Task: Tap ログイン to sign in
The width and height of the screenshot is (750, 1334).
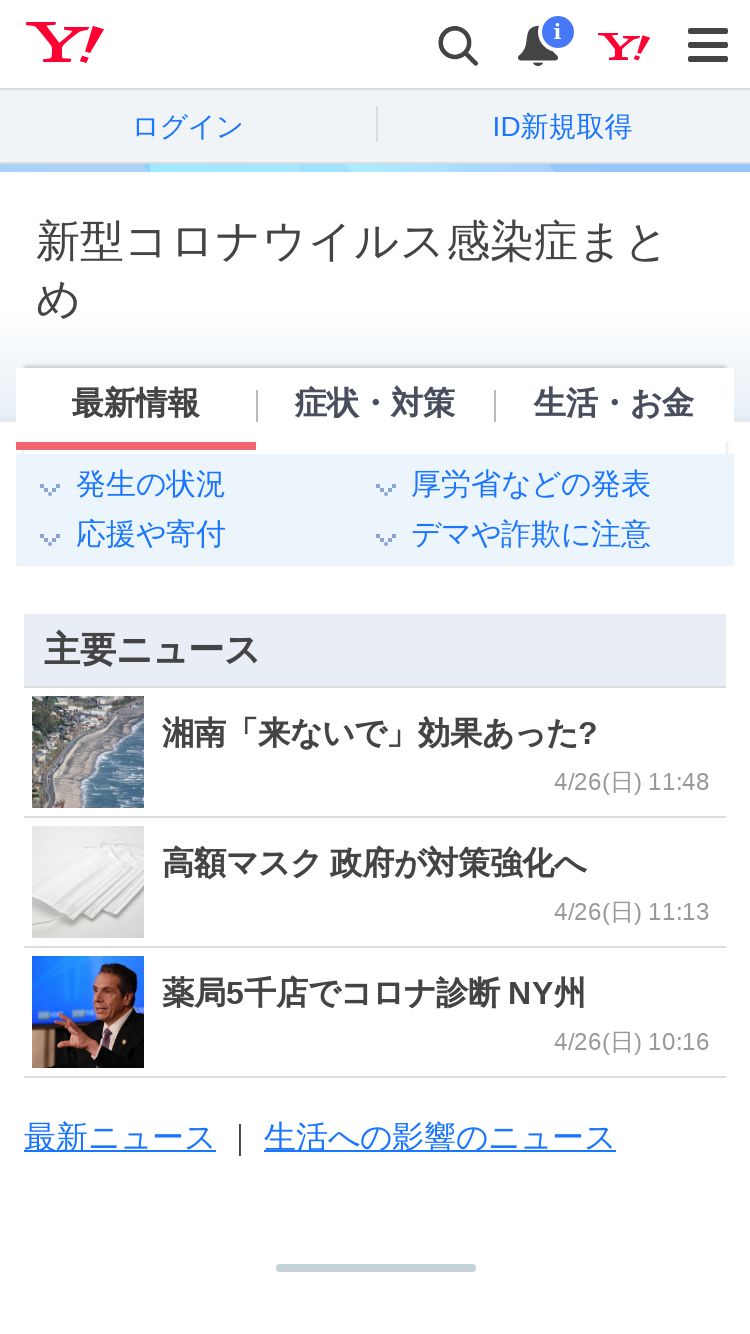Action: (x=188, y=127)
